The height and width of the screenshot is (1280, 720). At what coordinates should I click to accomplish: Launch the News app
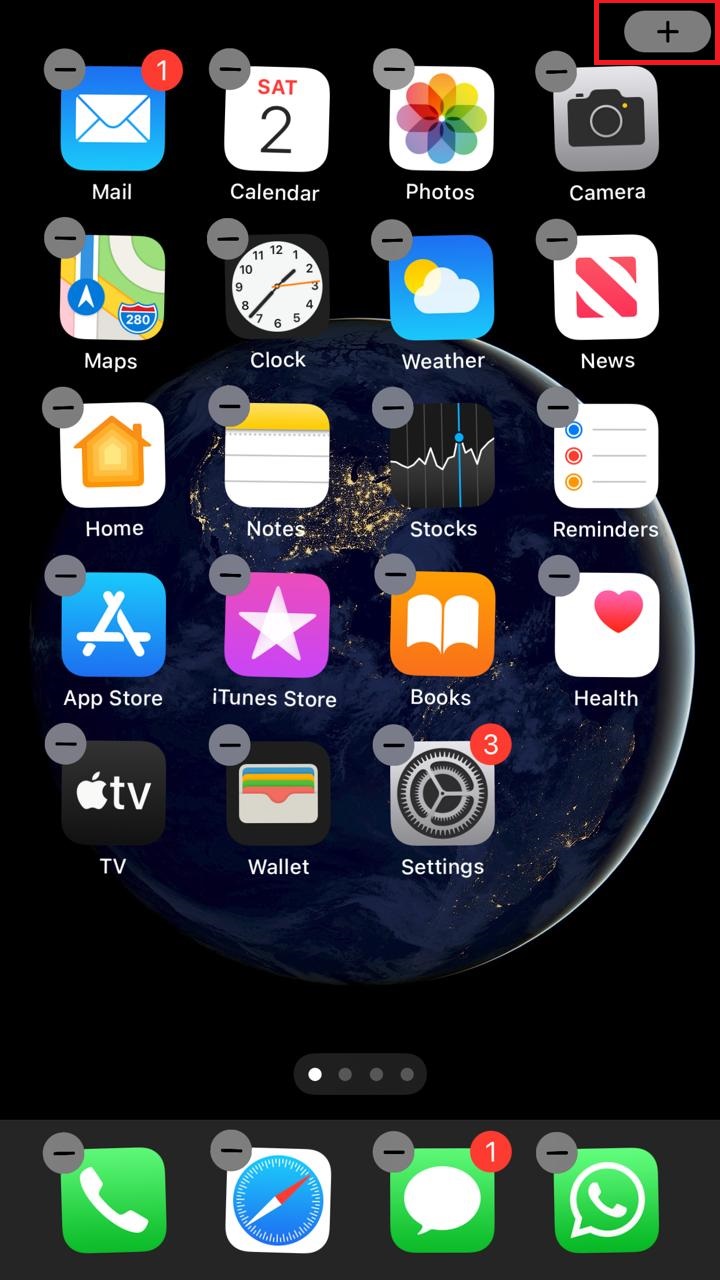point(606,288)
